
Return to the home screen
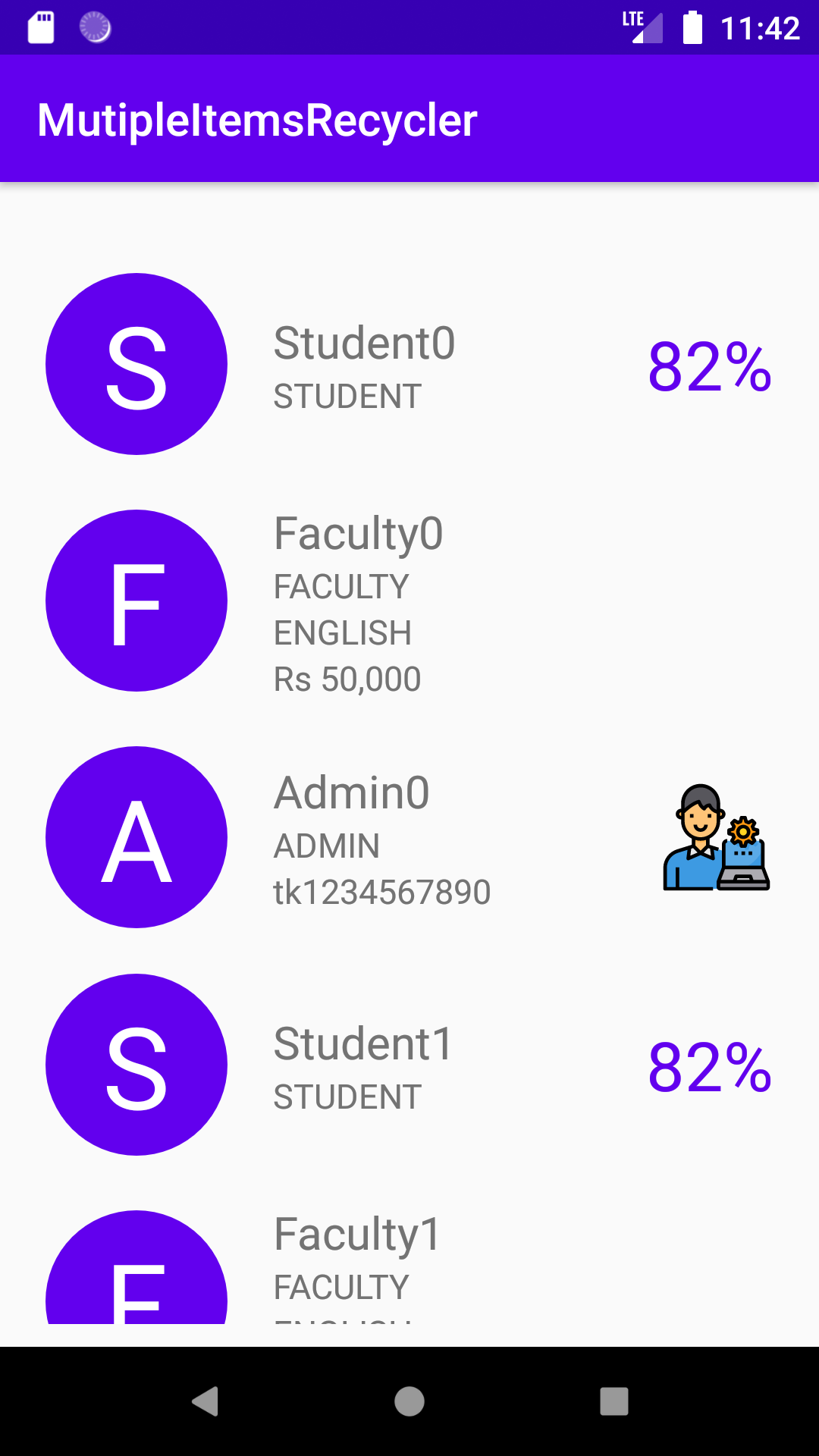click(409, 1401)
